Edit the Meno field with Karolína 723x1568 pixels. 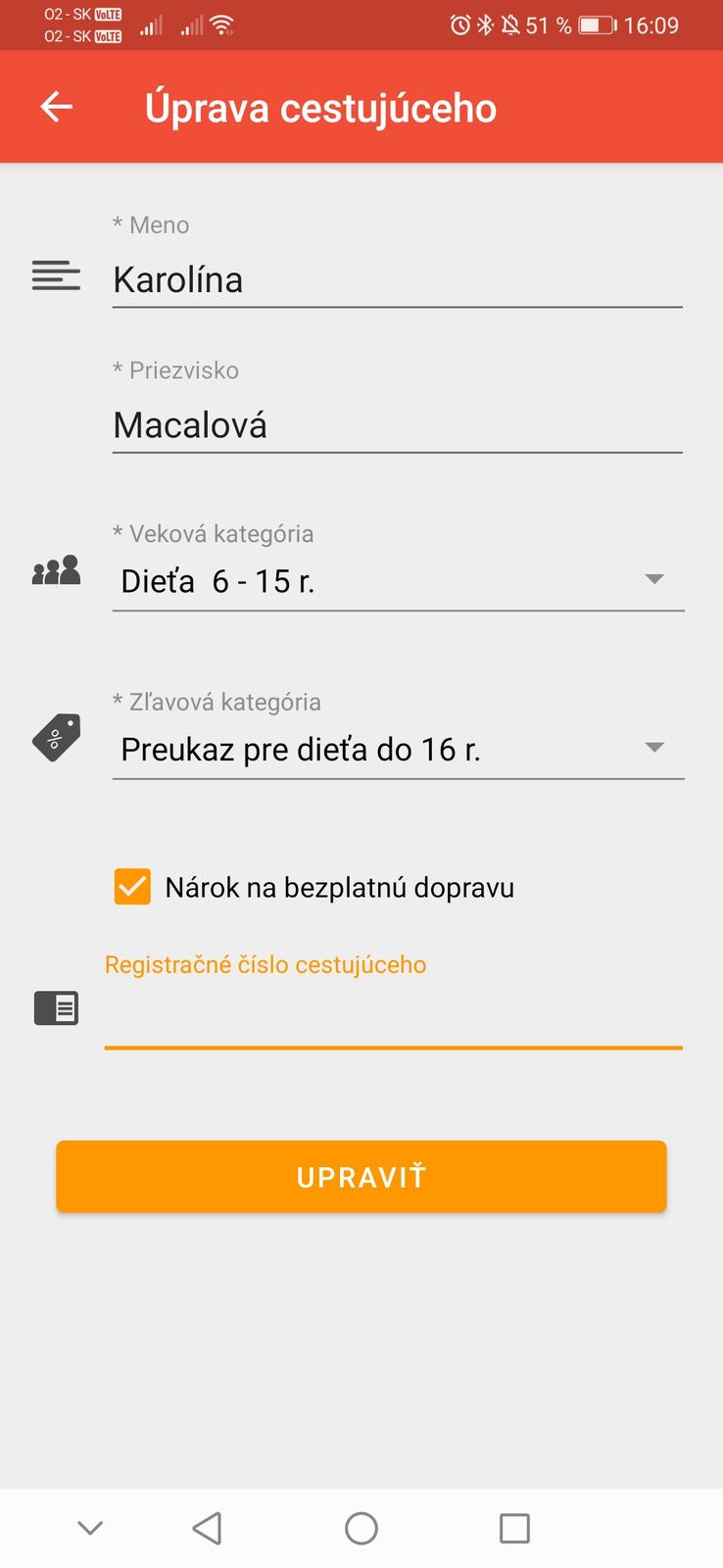pos(397,280)
